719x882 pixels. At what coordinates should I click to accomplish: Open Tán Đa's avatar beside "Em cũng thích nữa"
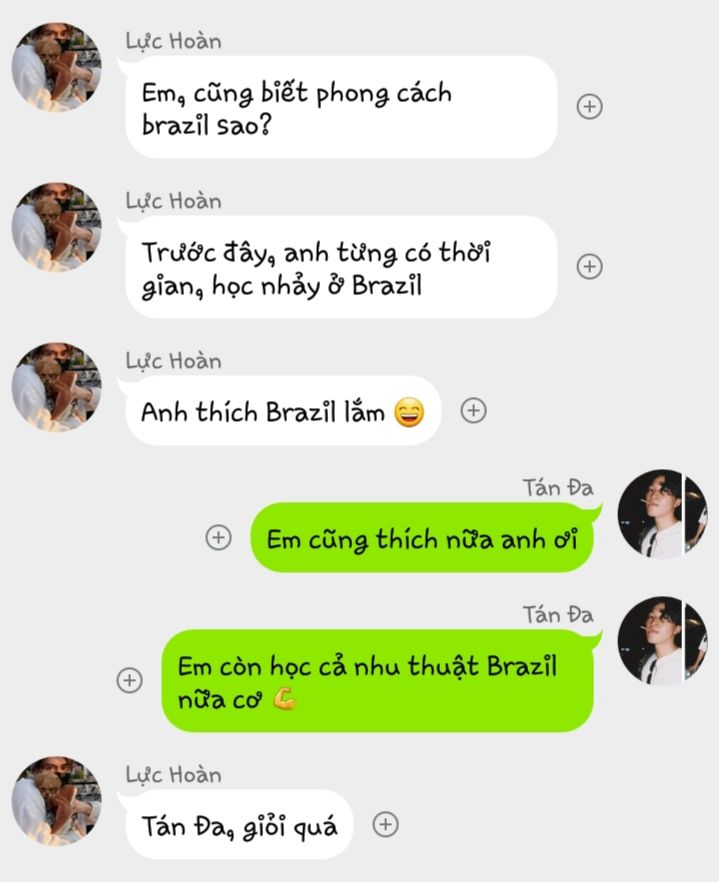click(661, 513)
